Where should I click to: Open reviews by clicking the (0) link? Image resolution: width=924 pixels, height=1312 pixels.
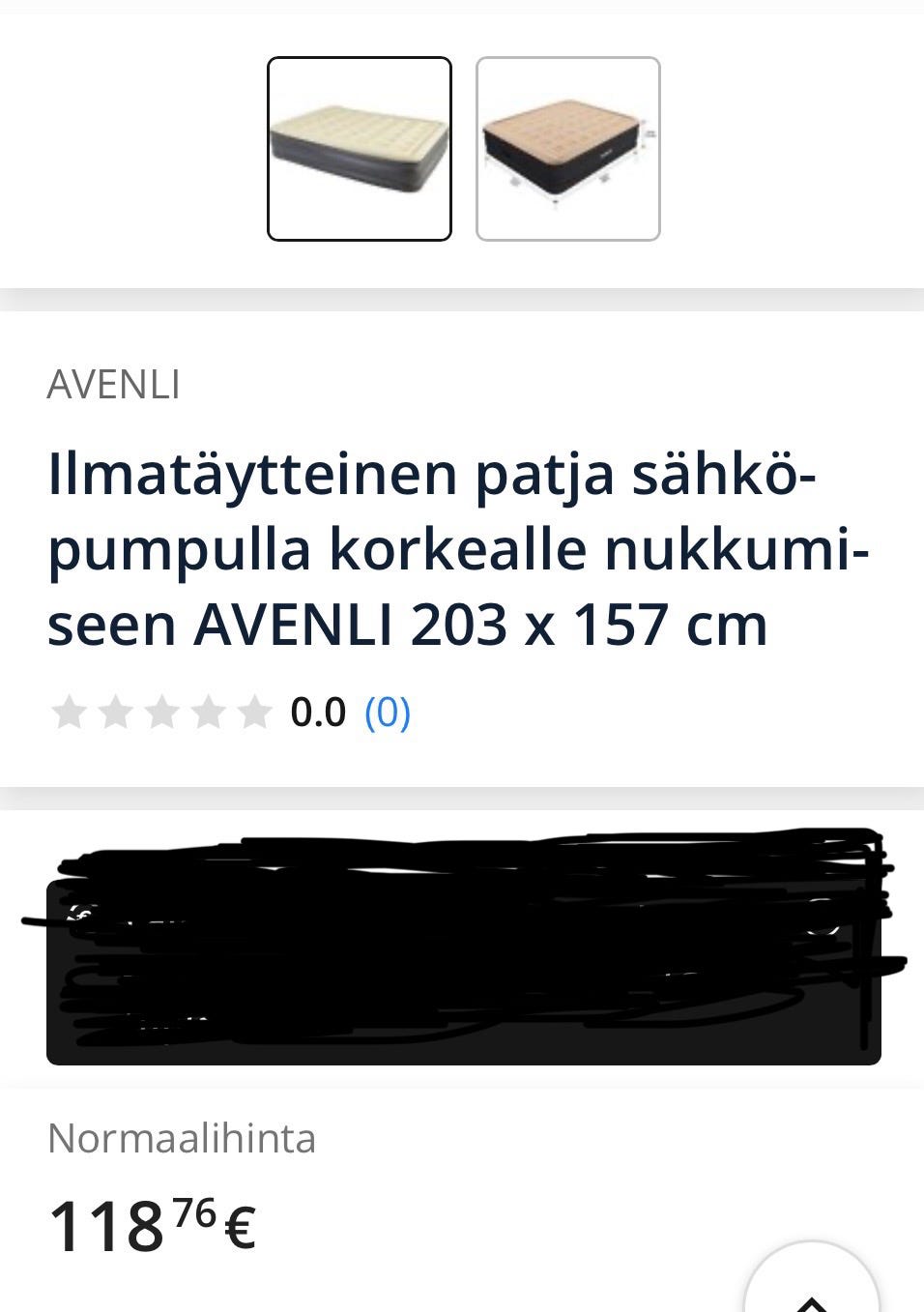387,713
